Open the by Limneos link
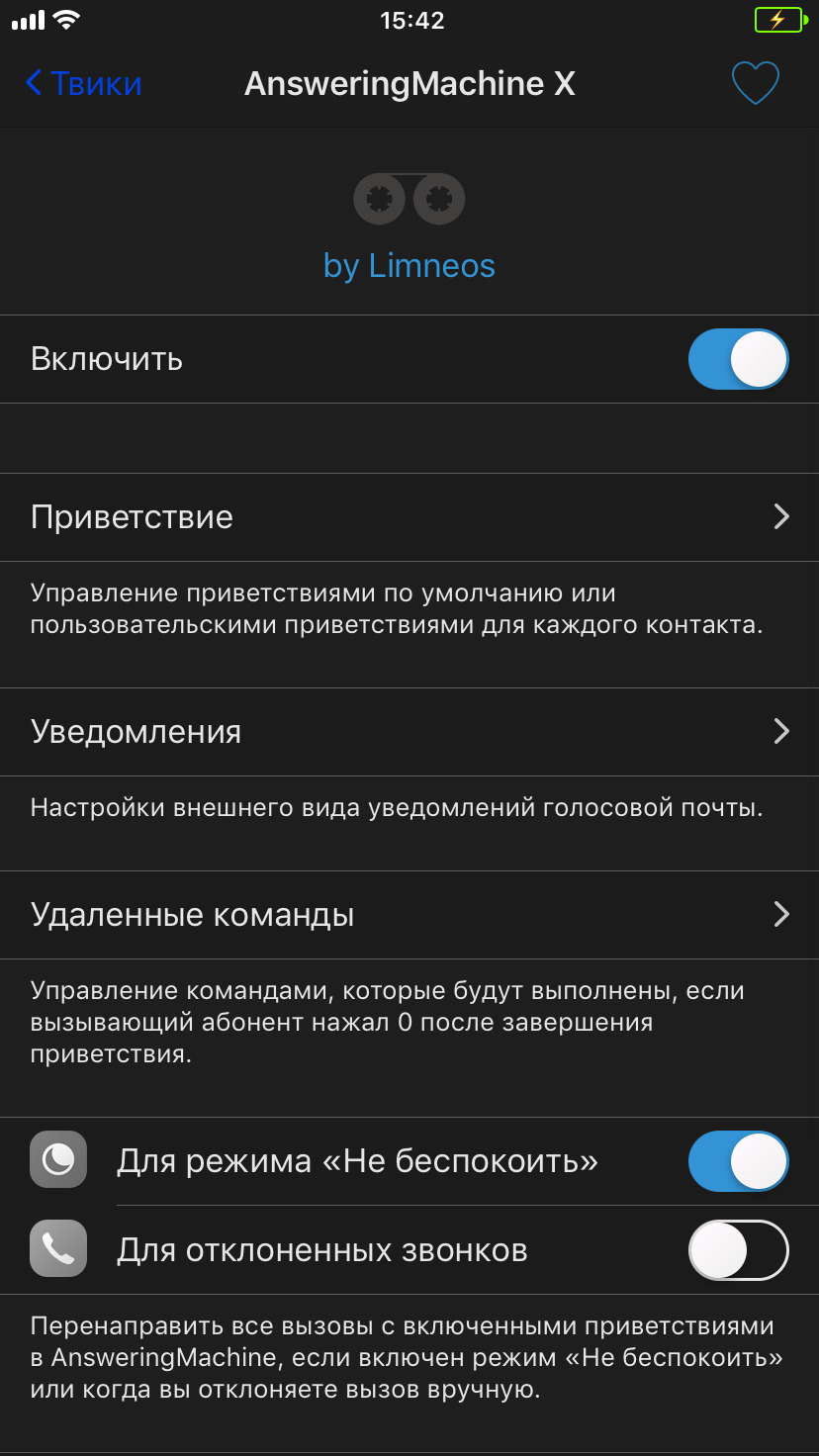Viewport: 819px width, 1456px height. tap(409, 265)
